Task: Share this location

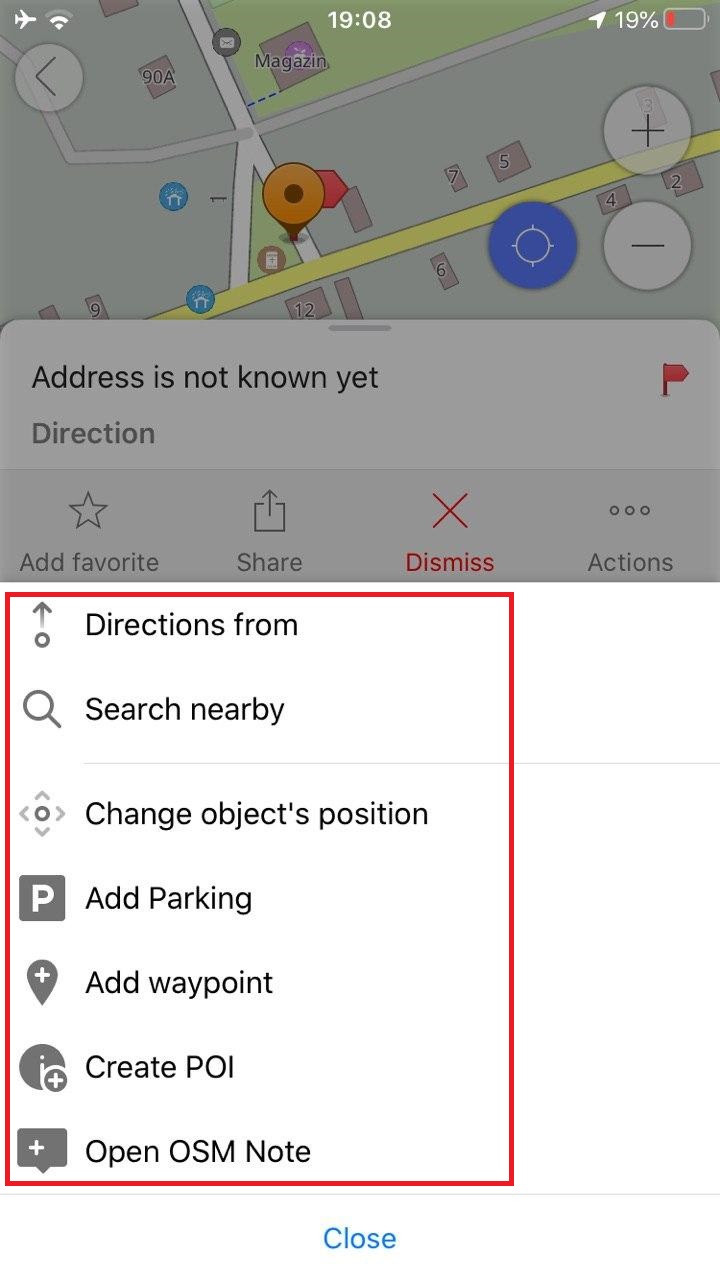Action: (x=269, y=532)
